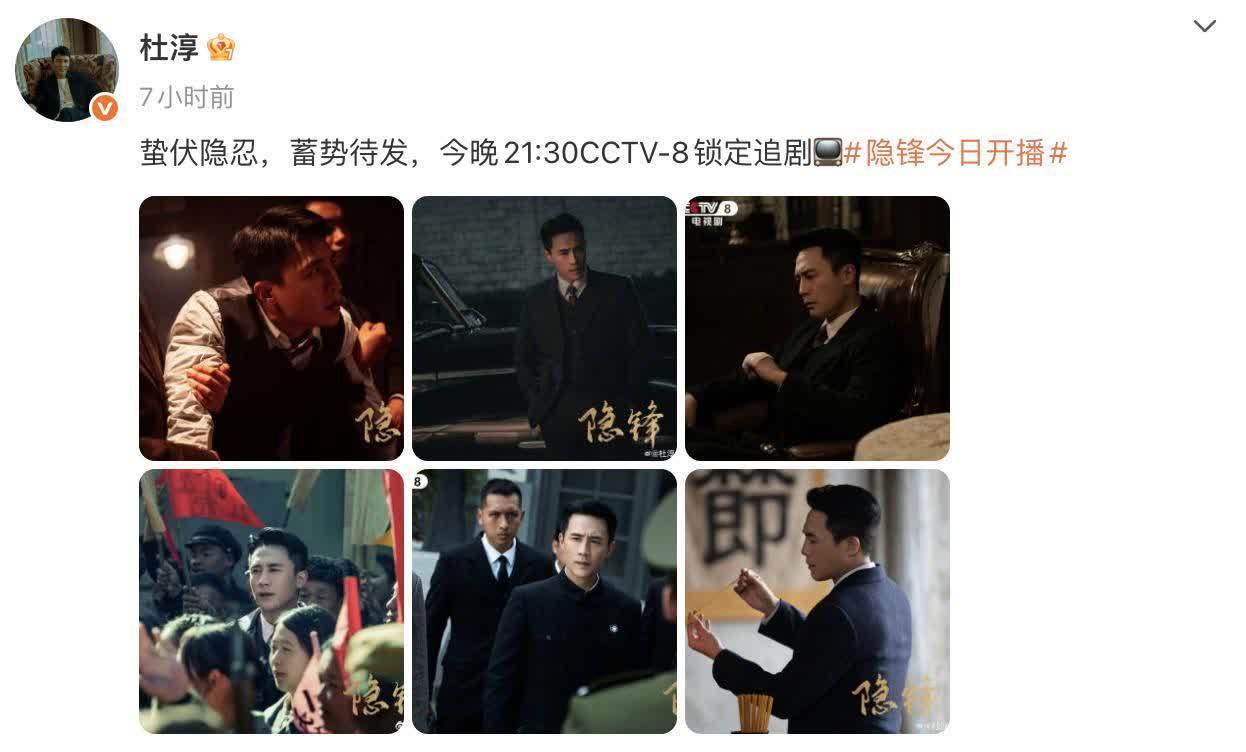The width and height of the screenshot is (1246, 752).
Task: Open the photo of man in leather armchair
Action: [817, 328]
